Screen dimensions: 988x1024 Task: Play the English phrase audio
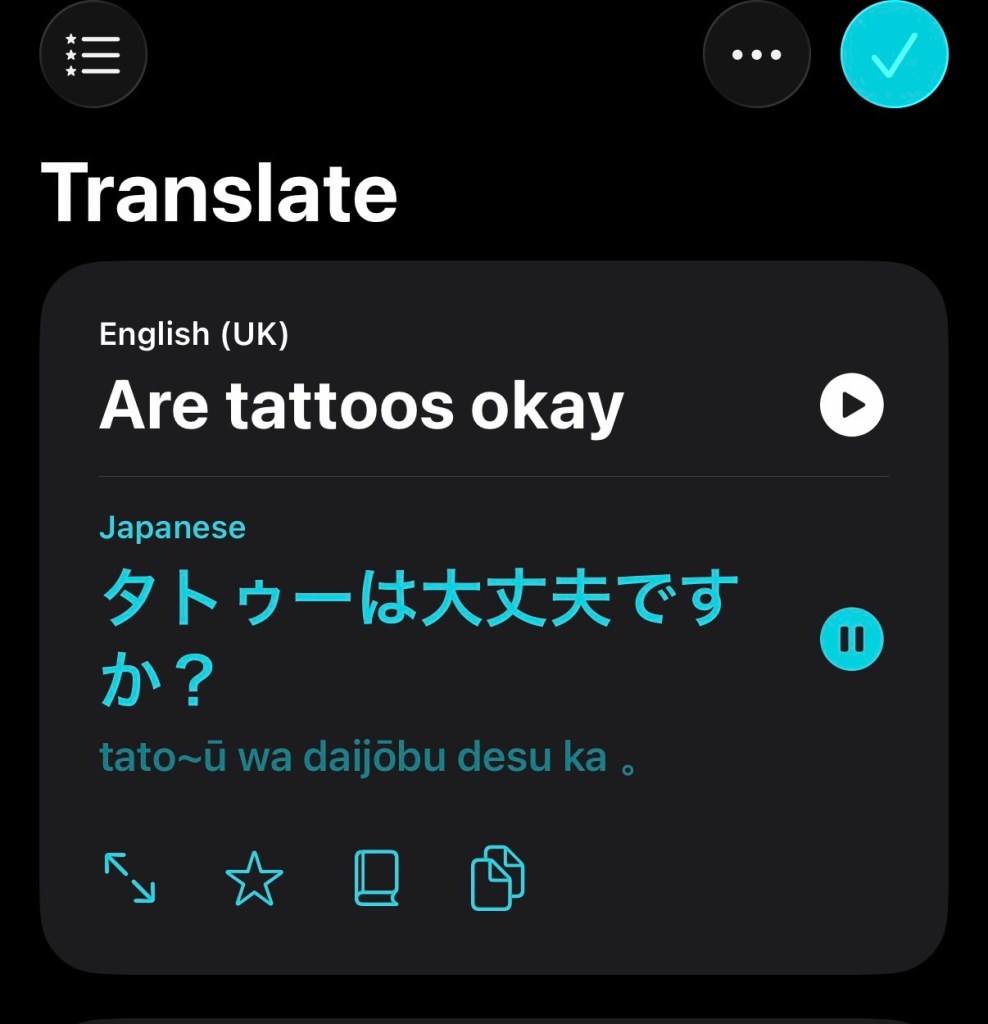click(x=851, y=405)
